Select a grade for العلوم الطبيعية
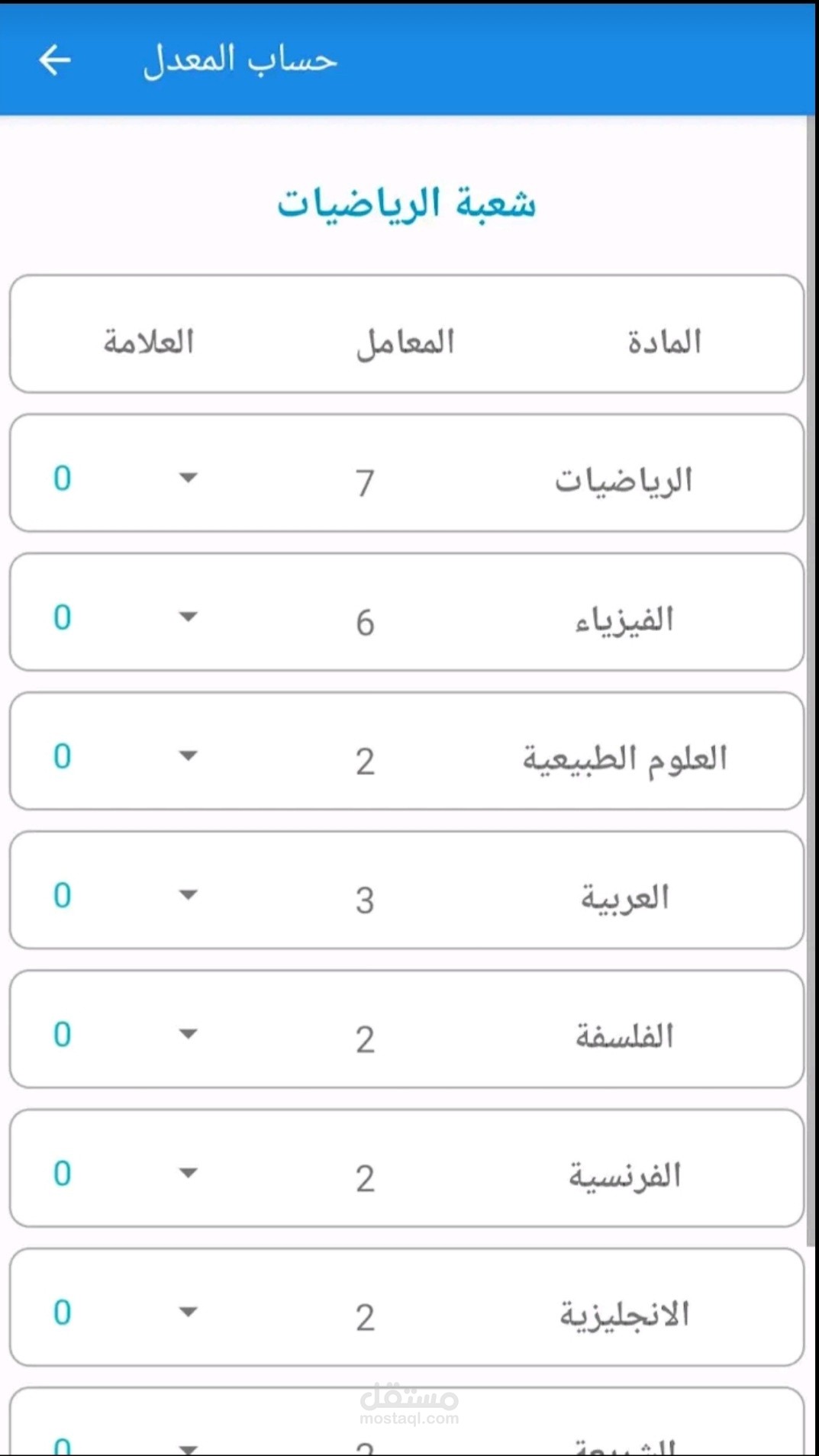The width and height of the screenshot is (819, 1456). coord(188,755)
